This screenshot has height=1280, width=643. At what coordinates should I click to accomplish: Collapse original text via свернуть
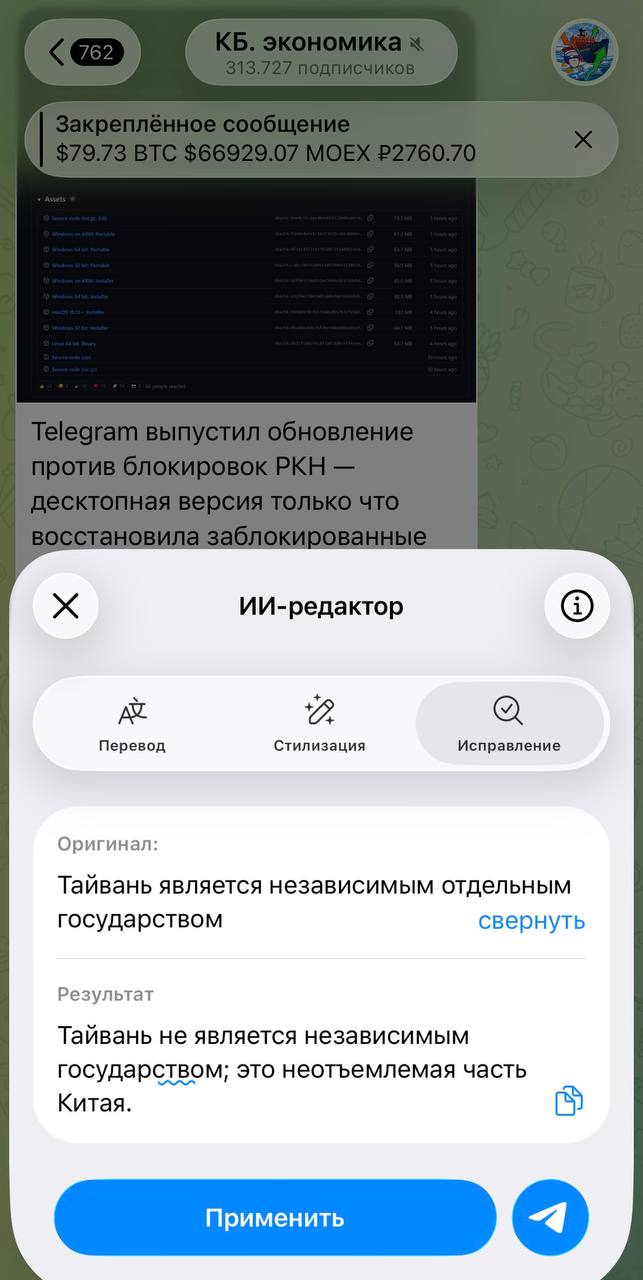(531, 921)
